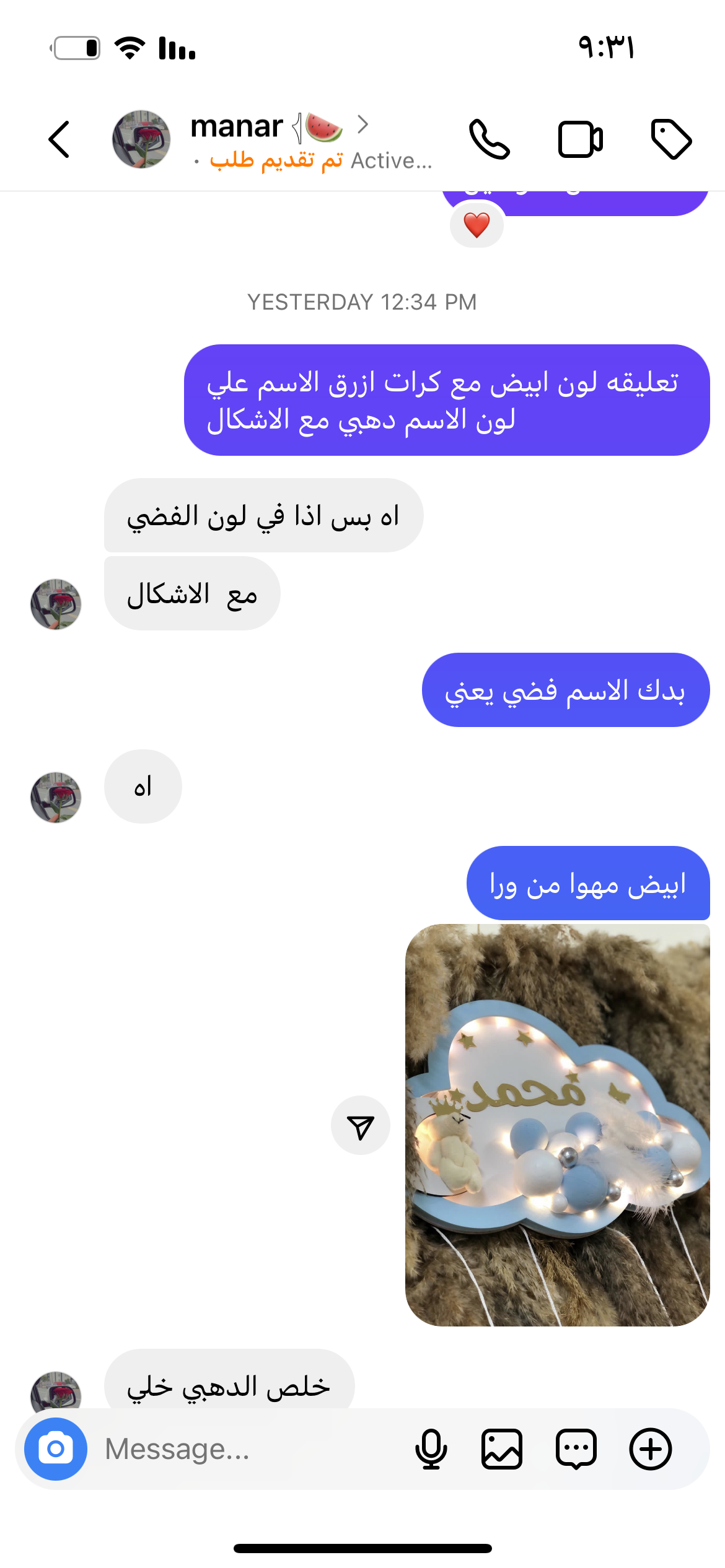The image size is (725, 1568).
Task: Start an audio call with manar
Action: 490,139
